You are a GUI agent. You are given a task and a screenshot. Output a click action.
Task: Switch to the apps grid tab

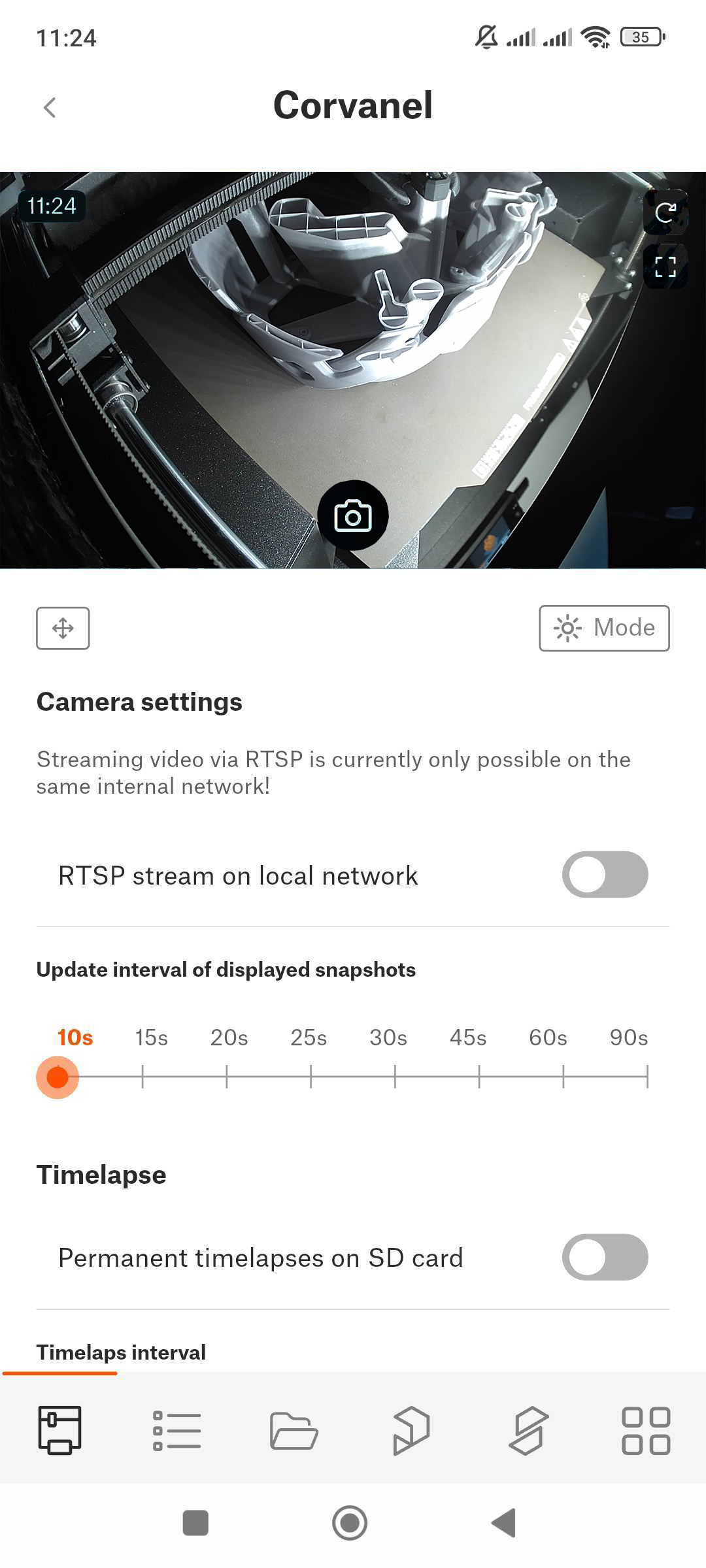tap(646, 1430)
